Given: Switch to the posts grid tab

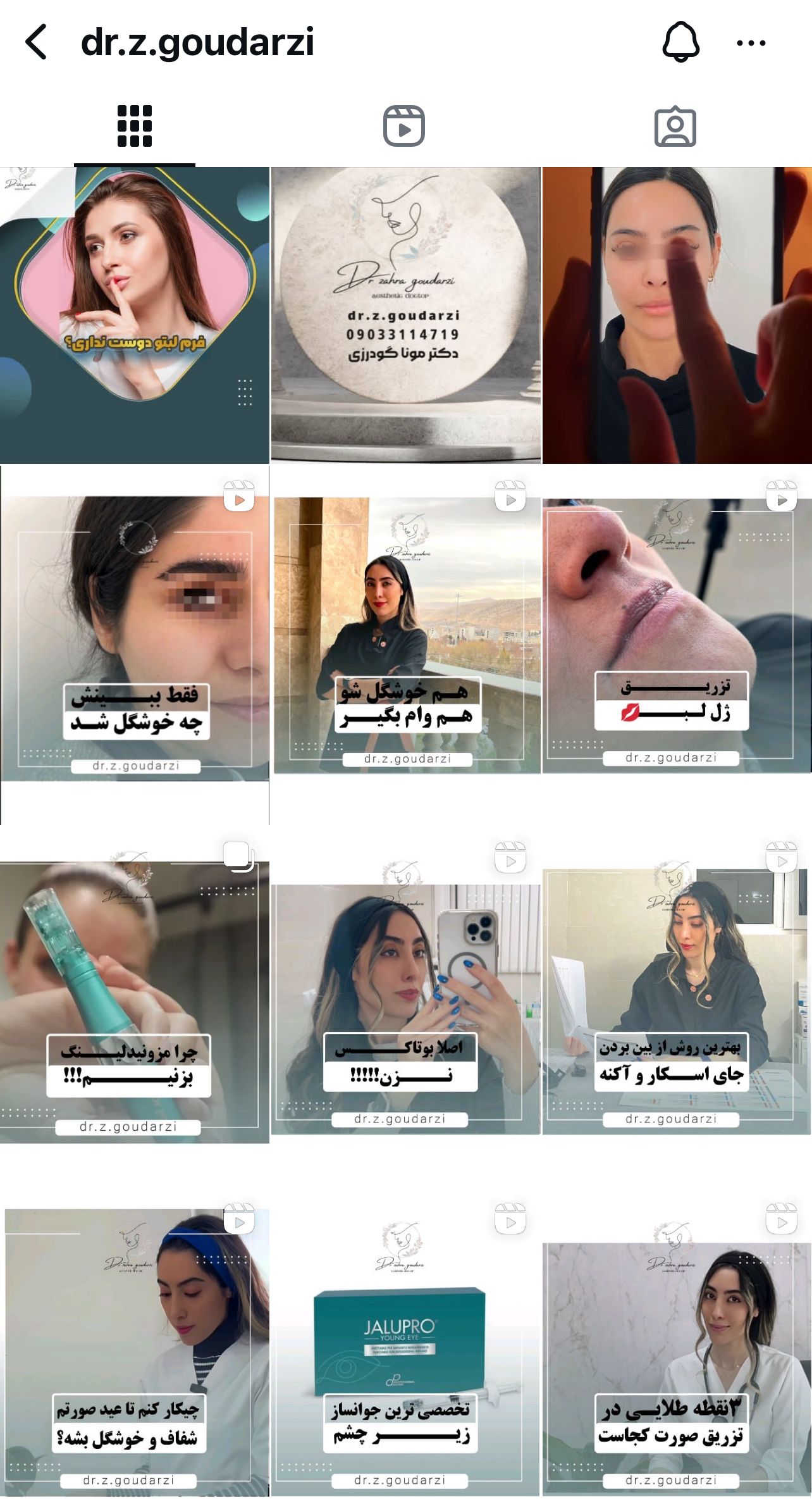Looking at the screenshot, I should [135, 126].
